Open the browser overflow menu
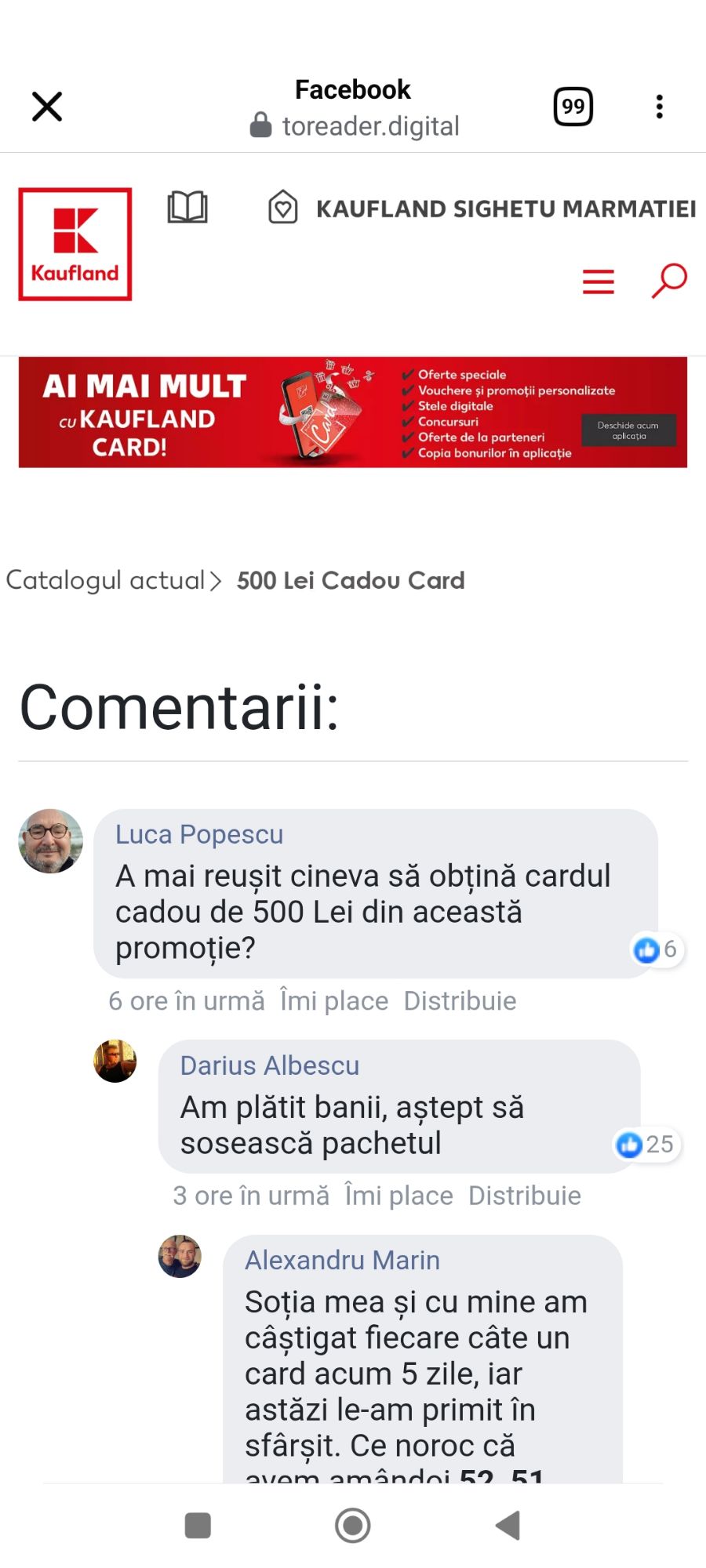The image size is (706, 1568). click(659, 107)
